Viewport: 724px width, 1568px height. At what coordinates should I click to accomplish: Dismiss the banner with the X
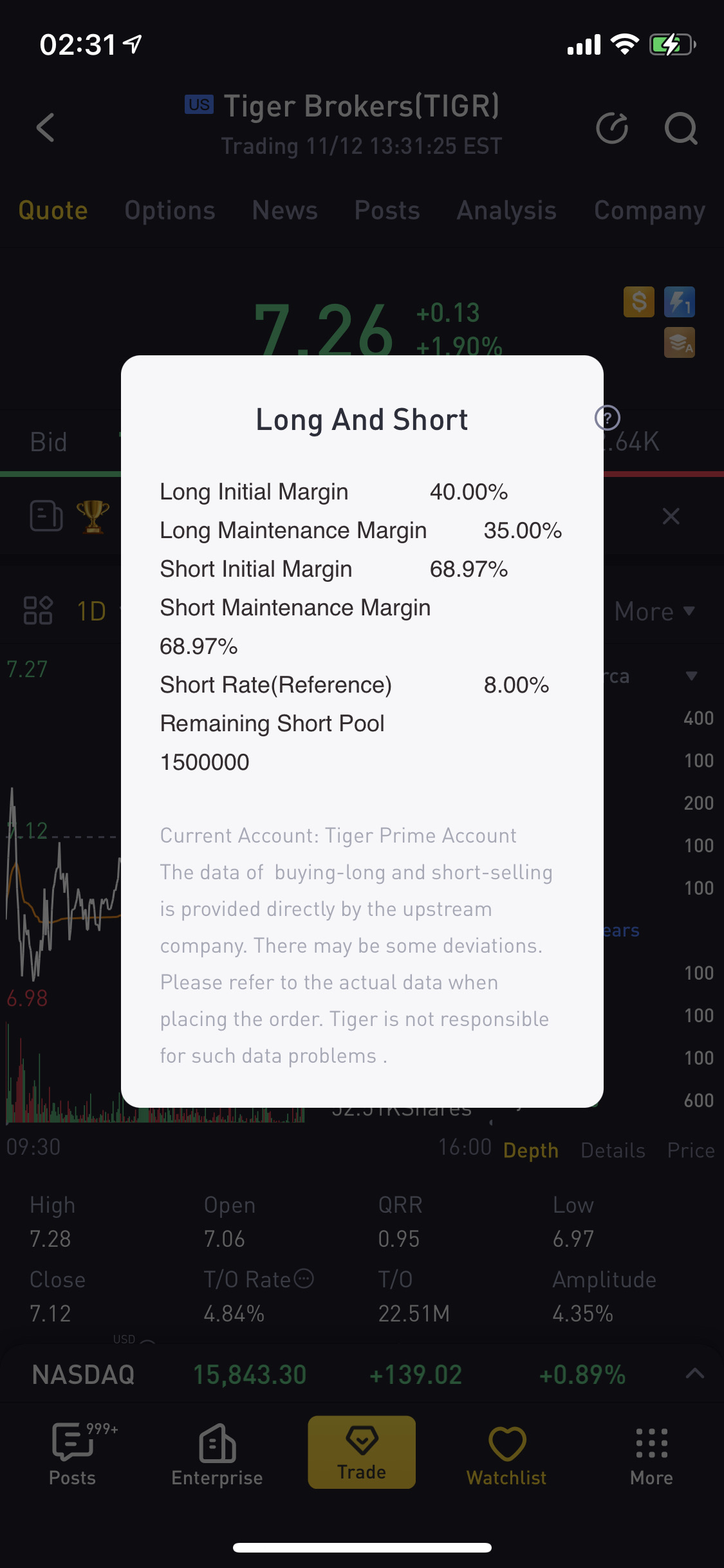tap(671, 516)
